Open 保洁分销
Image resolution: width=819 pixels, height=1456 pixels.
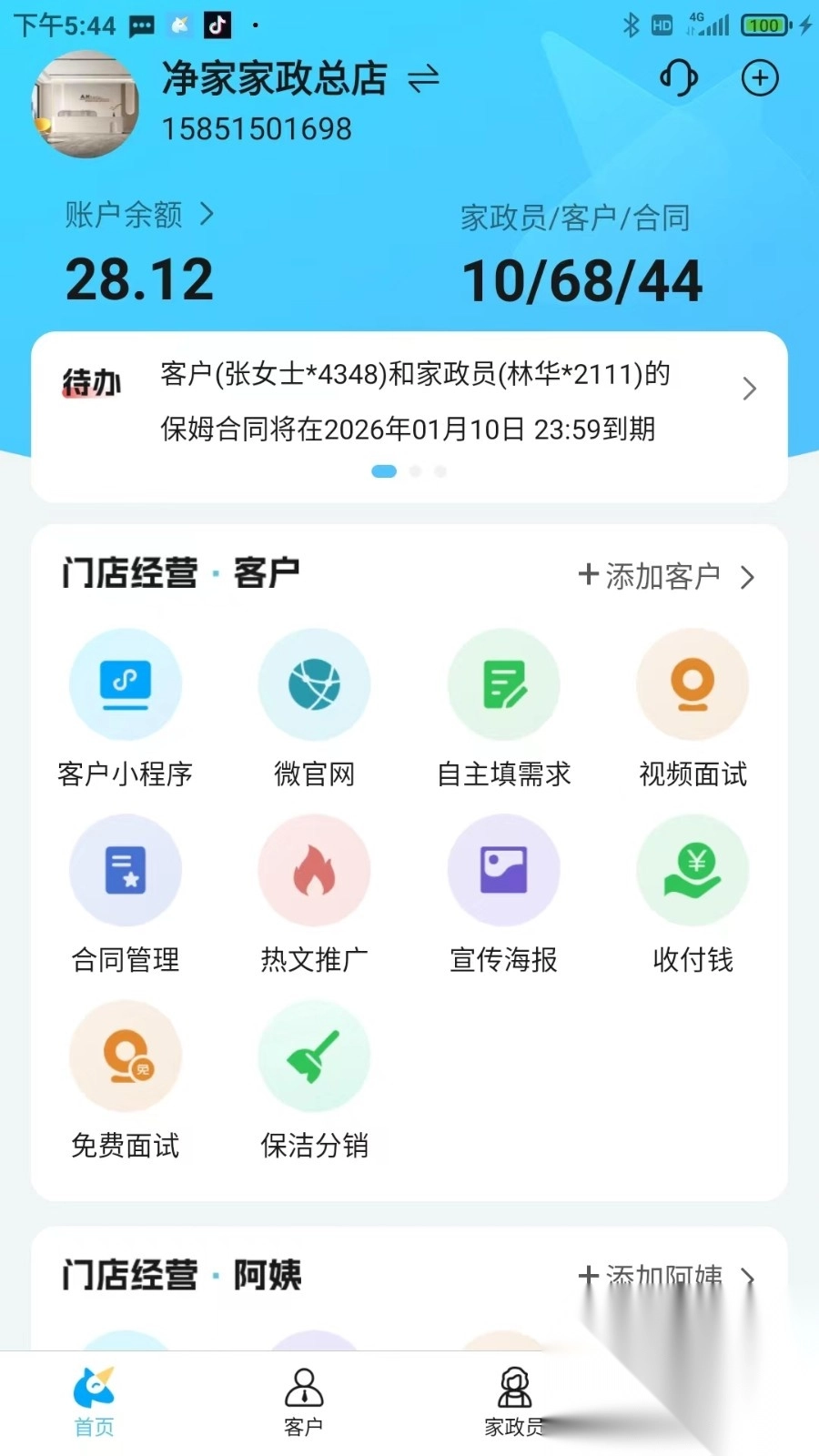pyautogui.click(x=314, y=1057)
